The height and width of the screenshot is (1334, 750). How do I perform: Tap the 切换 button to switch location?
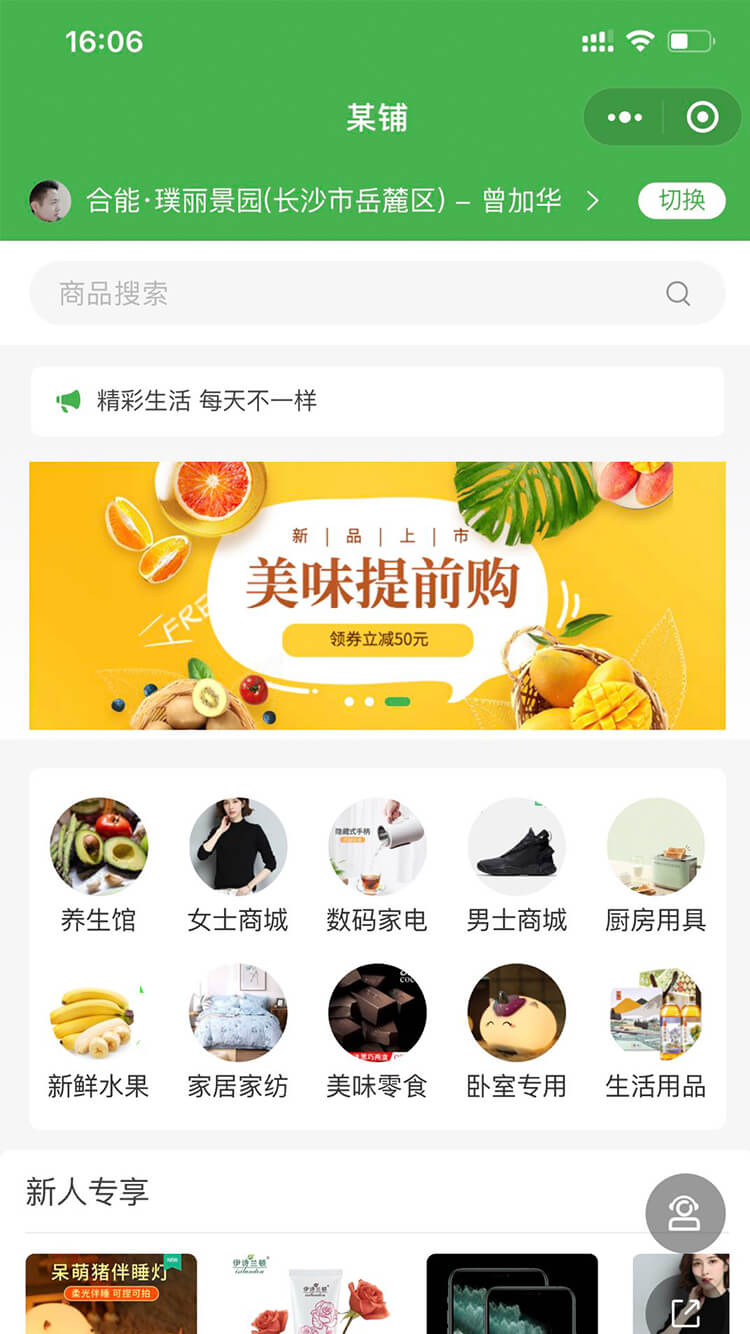(681, 200)
